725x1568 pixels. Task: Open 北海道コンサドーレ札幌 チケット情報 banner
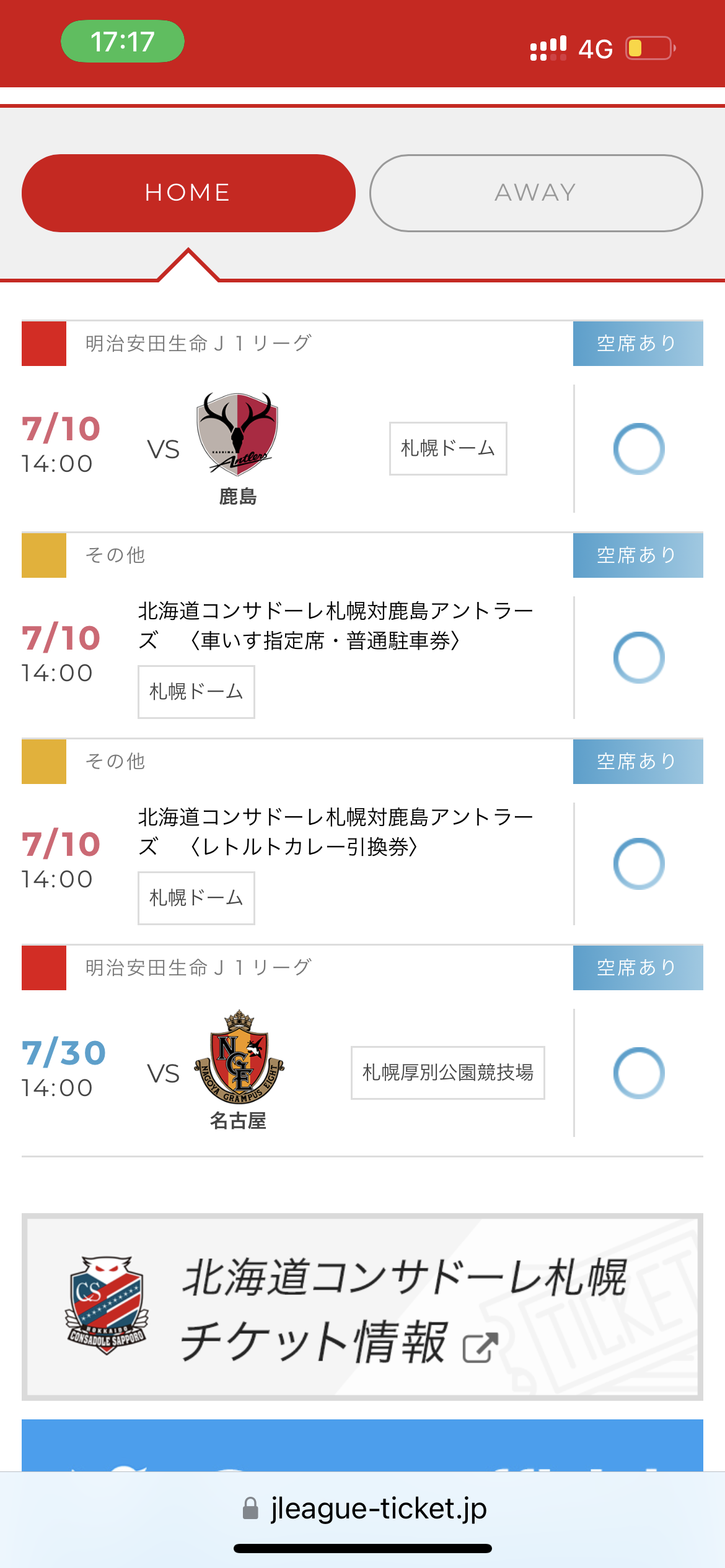(362, 1307)
